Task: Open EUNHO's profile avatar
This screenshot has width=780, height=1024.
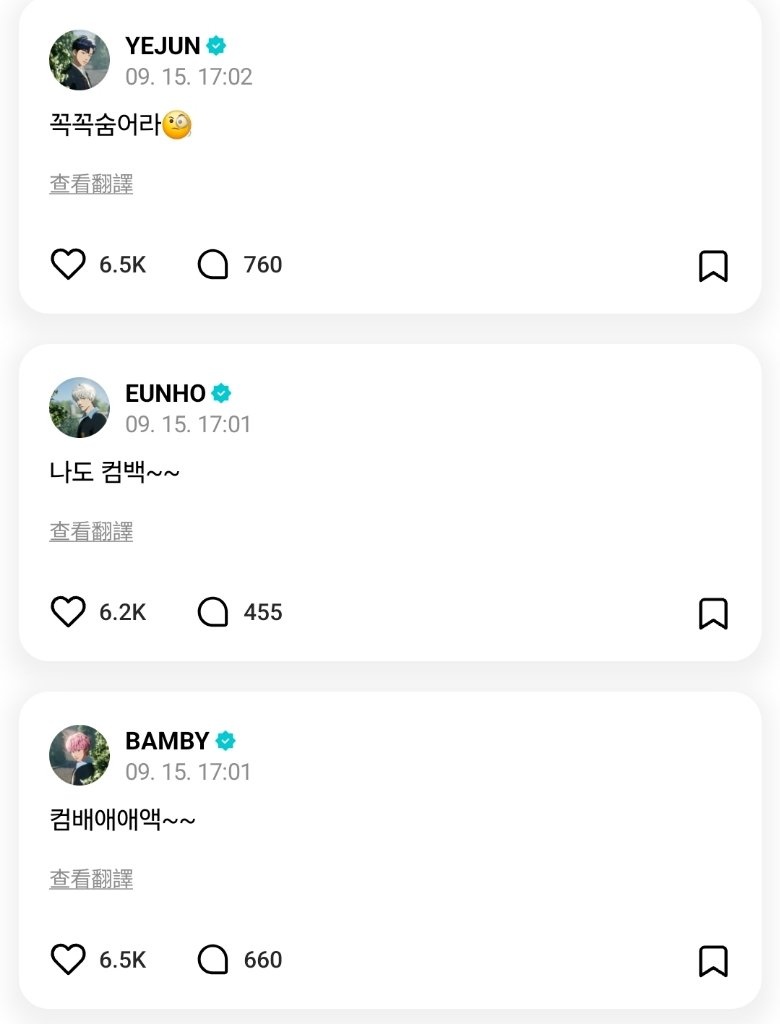Action: click(79, 407)
